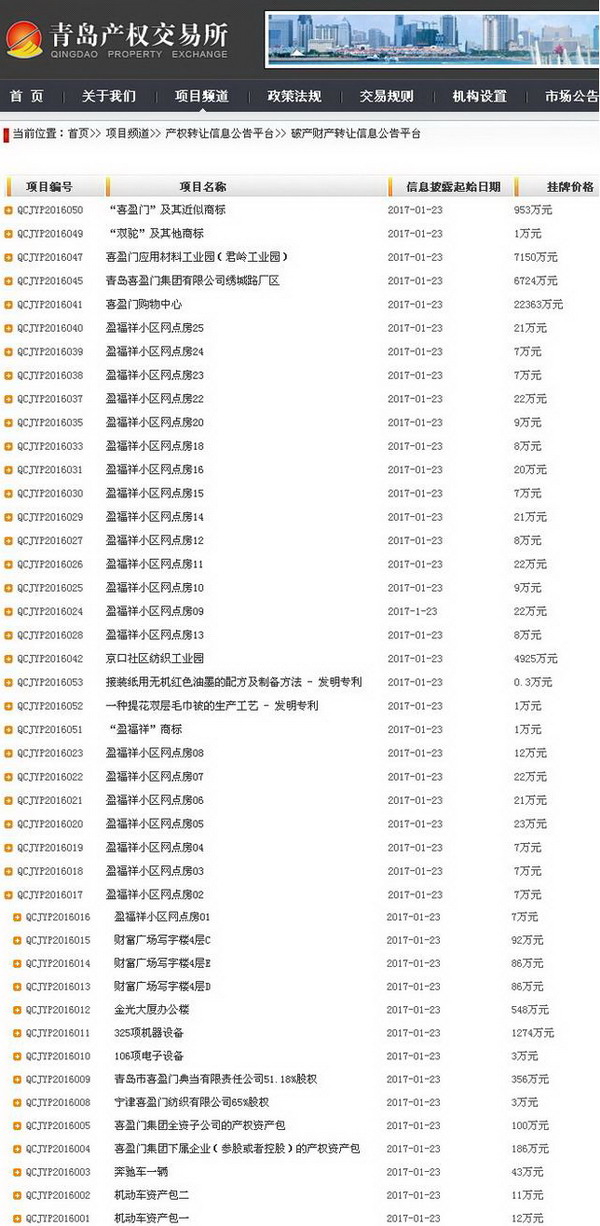This screenshot has height=1226, width=600.
Task: View the 机动车资产包二 entry
Action: [151, 1195]
